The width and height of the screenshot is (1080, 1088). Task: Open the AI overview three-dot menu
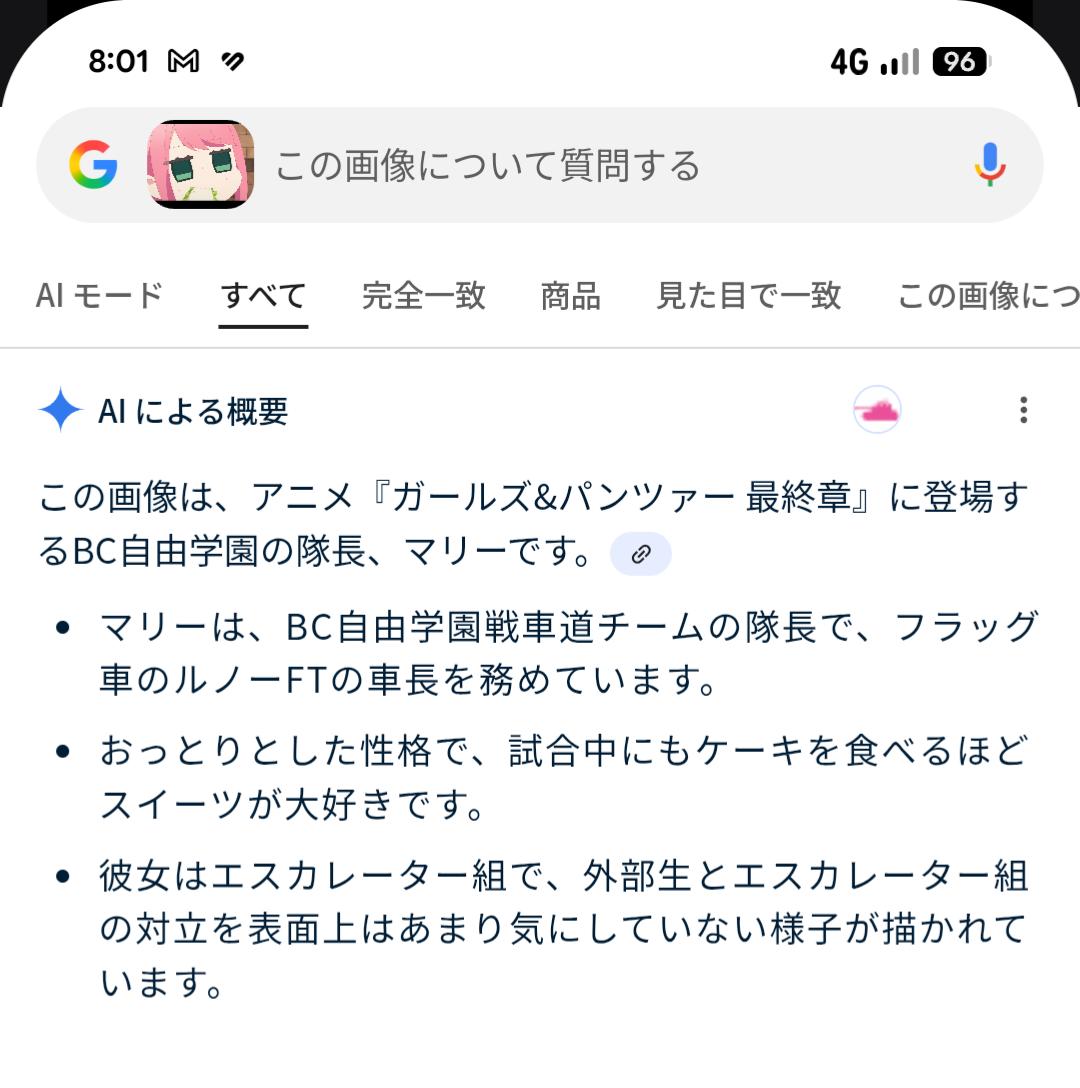tap(1022, 410)
